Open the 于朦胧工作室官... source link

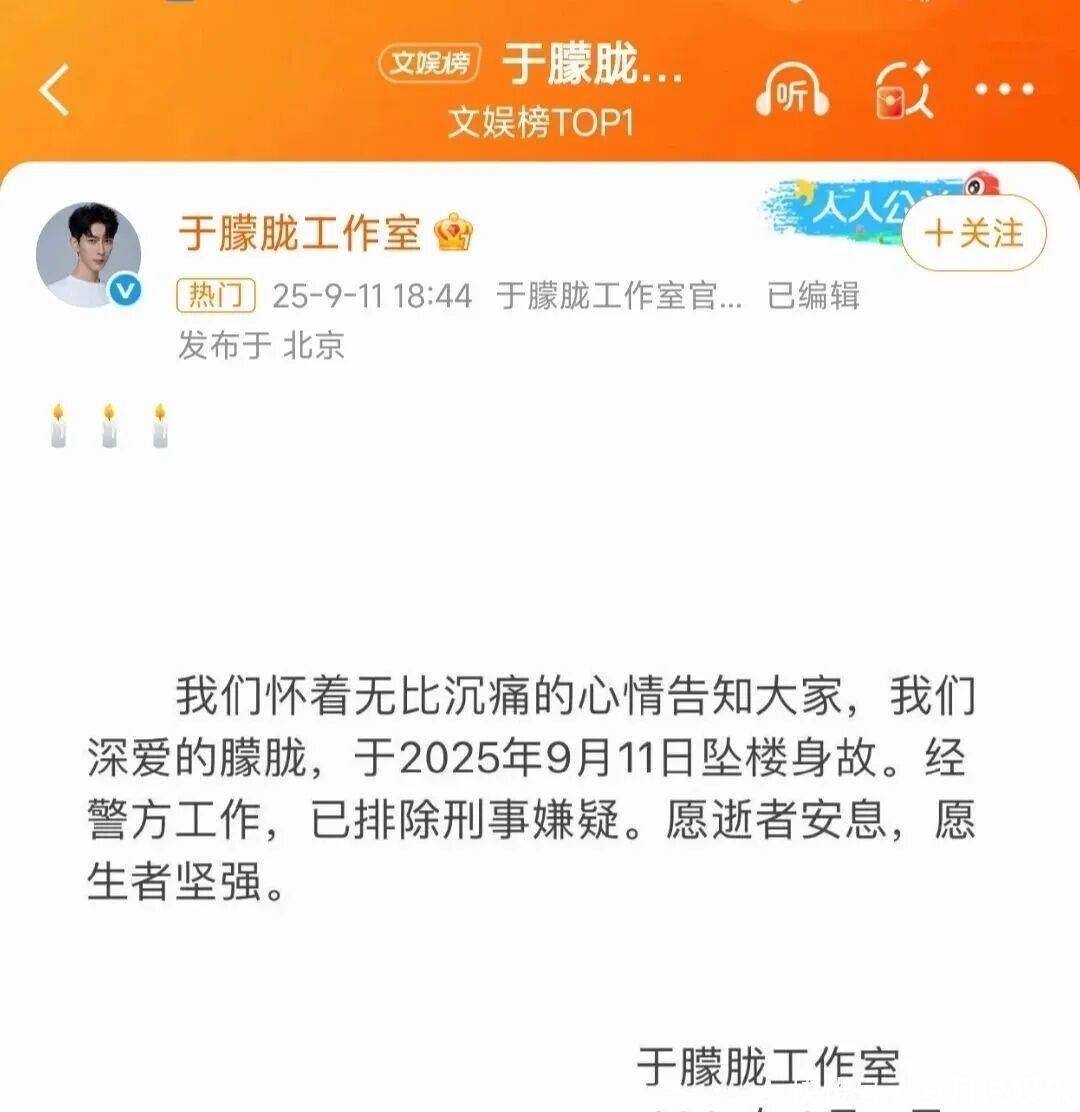620,296
